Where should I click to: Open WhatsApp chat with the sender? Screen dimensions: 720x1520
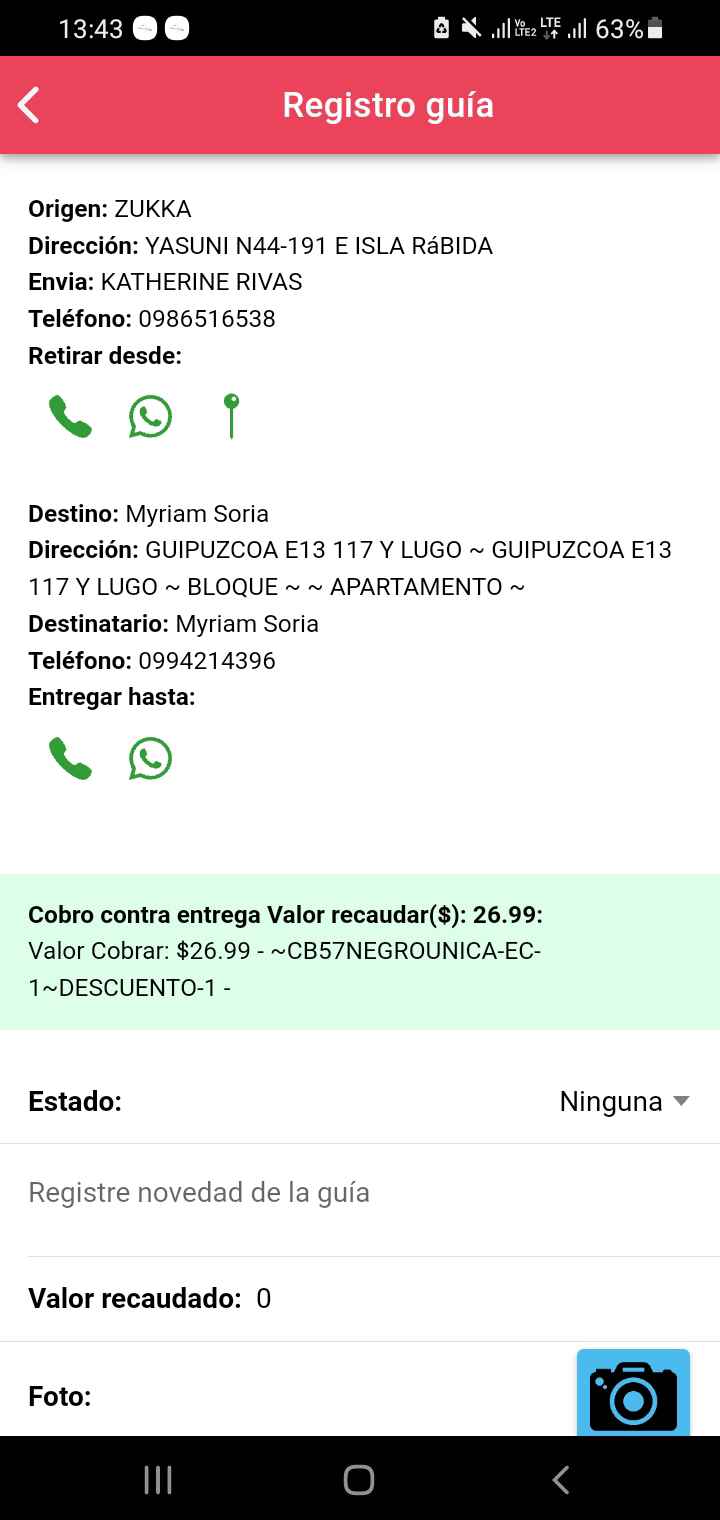point(150,417)
